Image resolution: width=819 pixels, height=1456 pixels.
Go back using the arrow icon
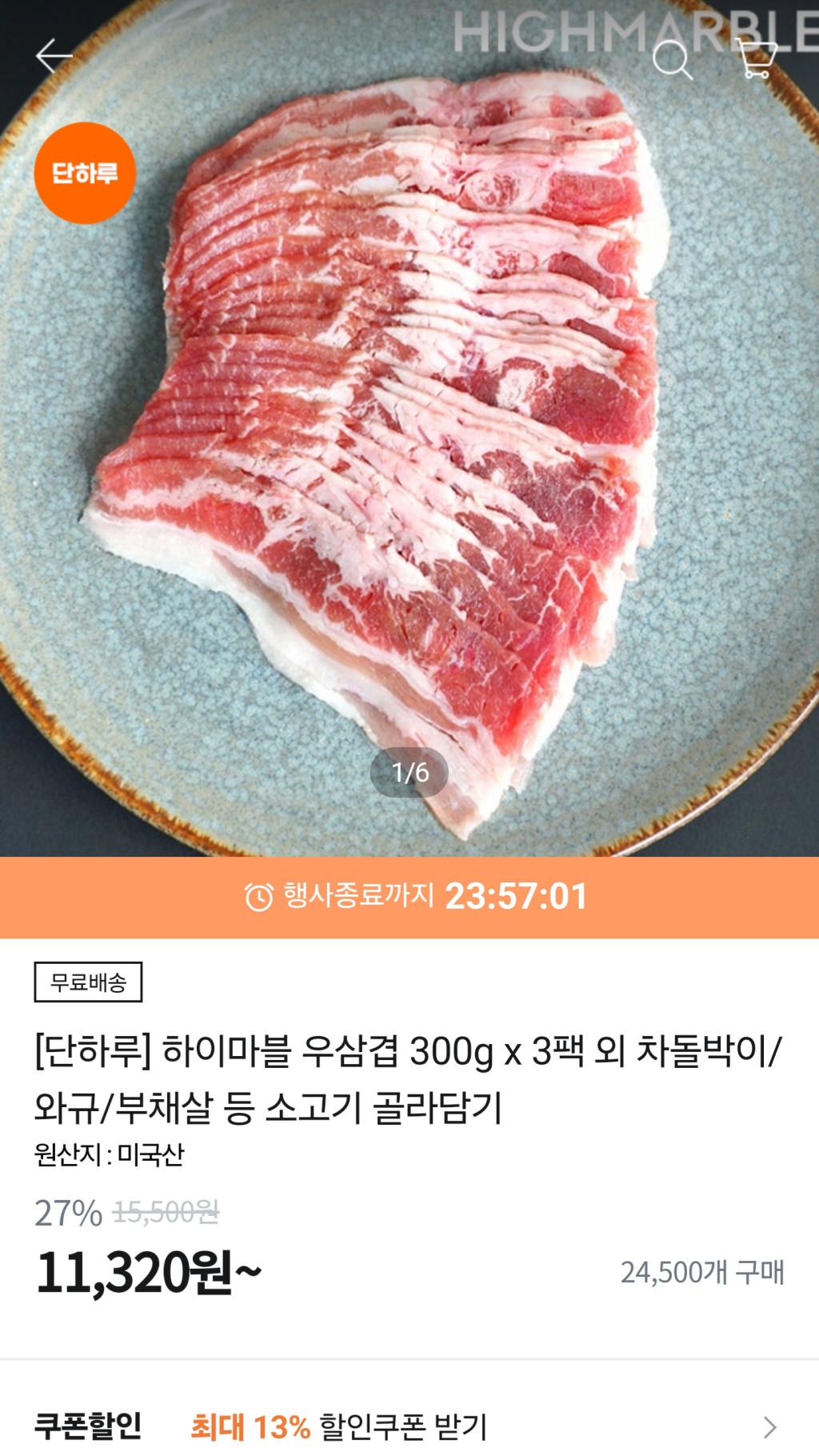pyautogui.click(x=54, y=56)
